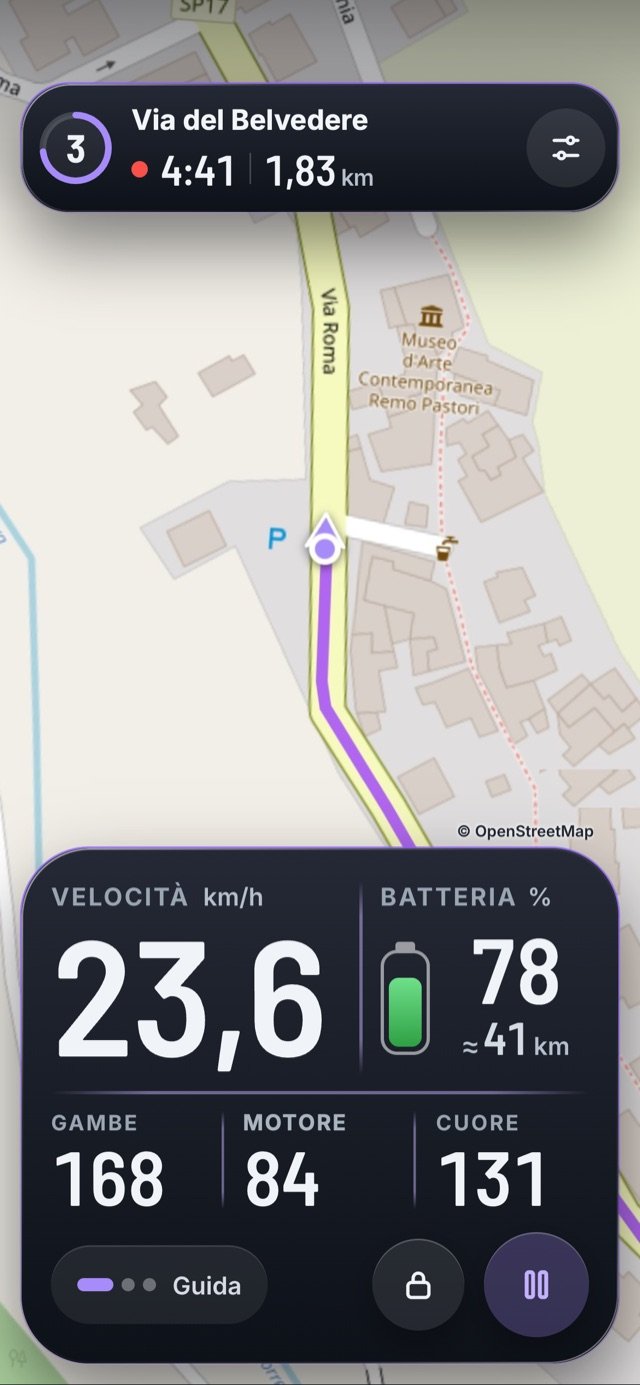This screenshot has width=640, height=1385.
Task: Lock the screen with the padlock button
Action: click(418, 1285)
